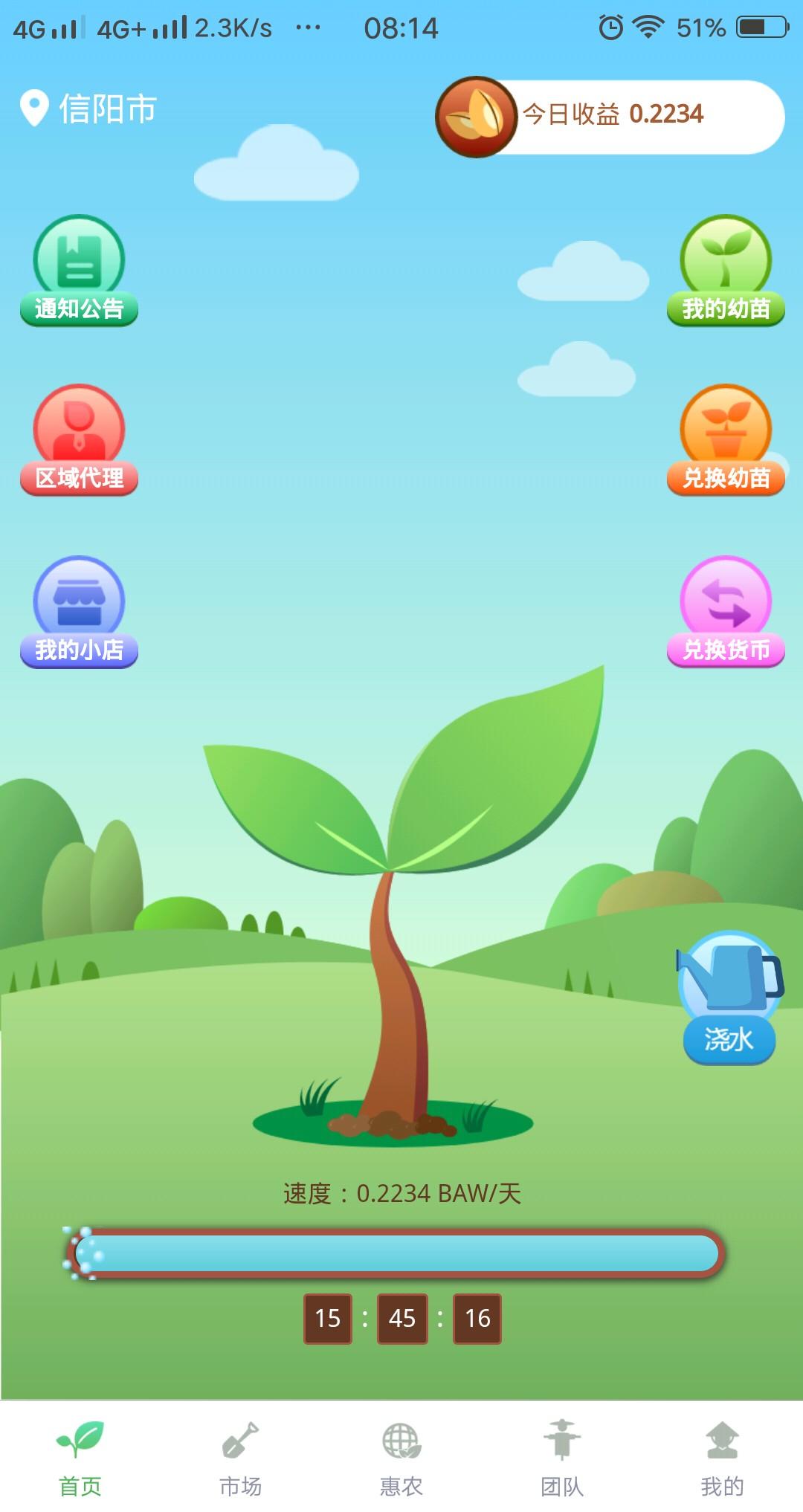The width and height of the screenshot is (803, 1512).
Task: Select the 信阳市 location
Action: [x=89, y=109]
